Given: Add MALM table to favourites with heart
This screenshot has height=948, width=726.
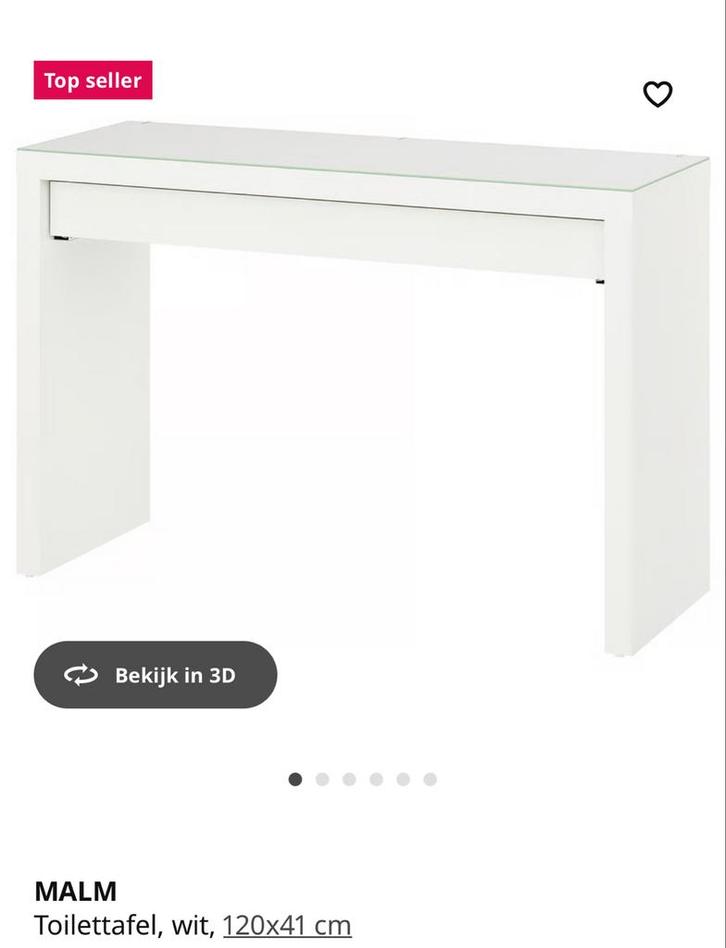Looking at the screenshot, I should (x=657, y=94).
